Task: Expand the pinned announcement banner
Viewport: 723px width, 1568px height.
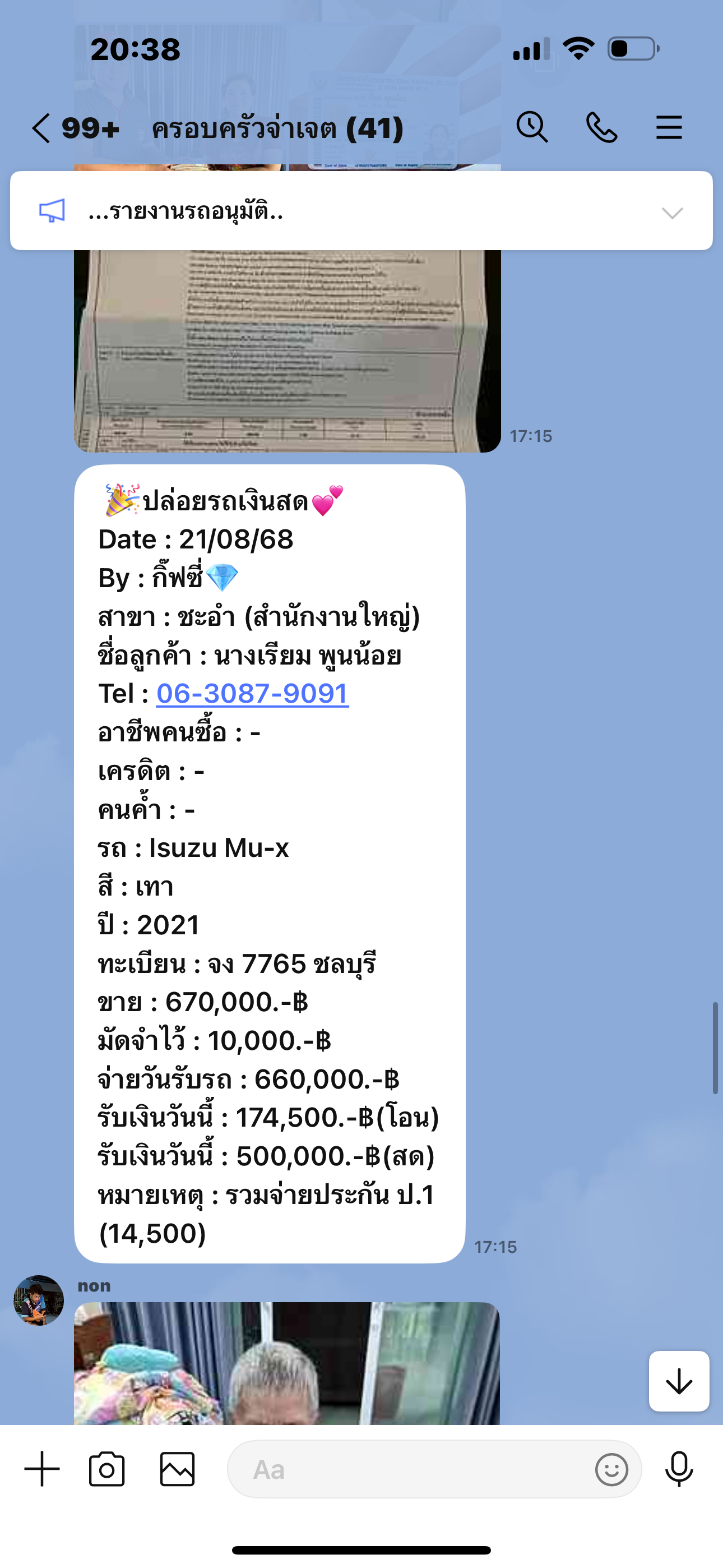Action: pyautogui.click(x=672, y=212)
